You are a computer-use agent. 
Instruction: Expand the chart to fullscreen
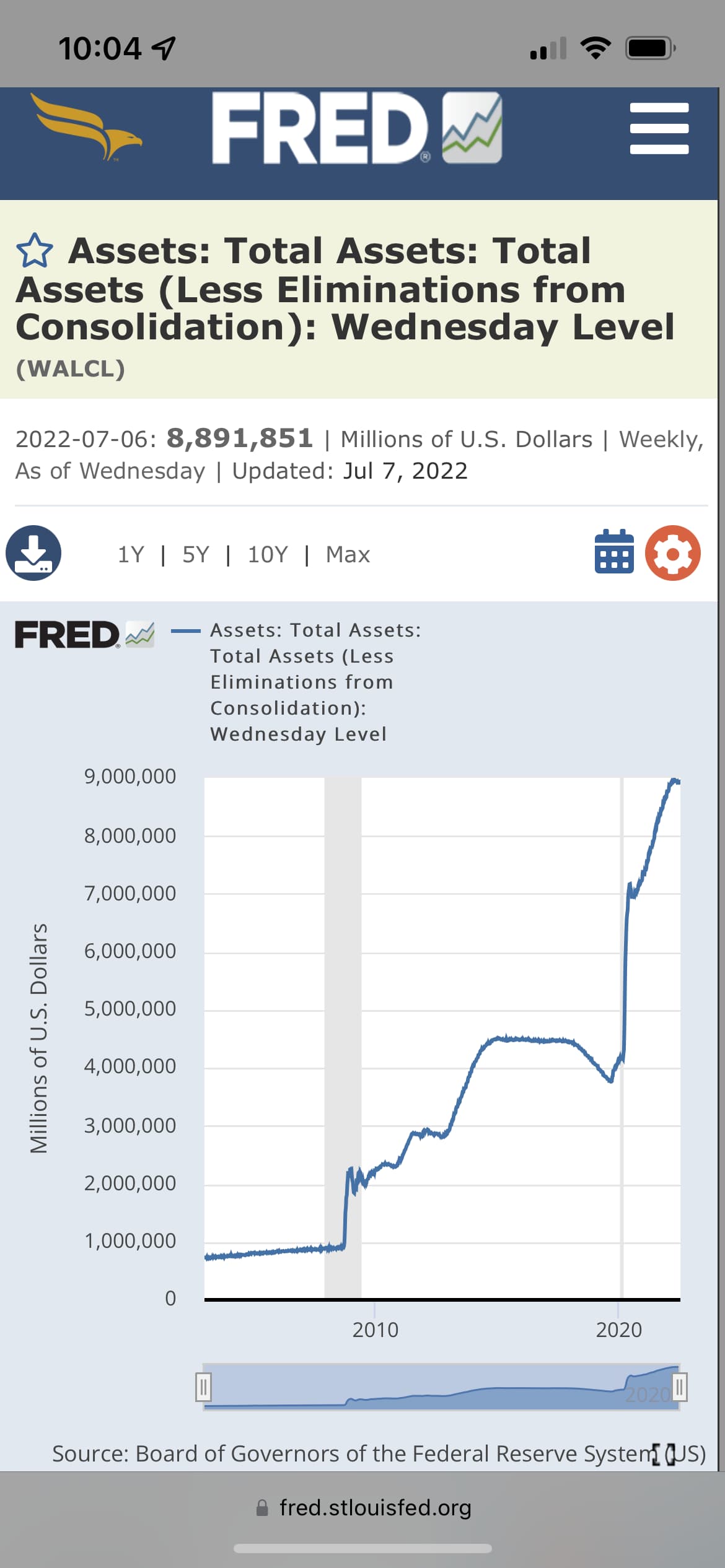click(663, 1455)
